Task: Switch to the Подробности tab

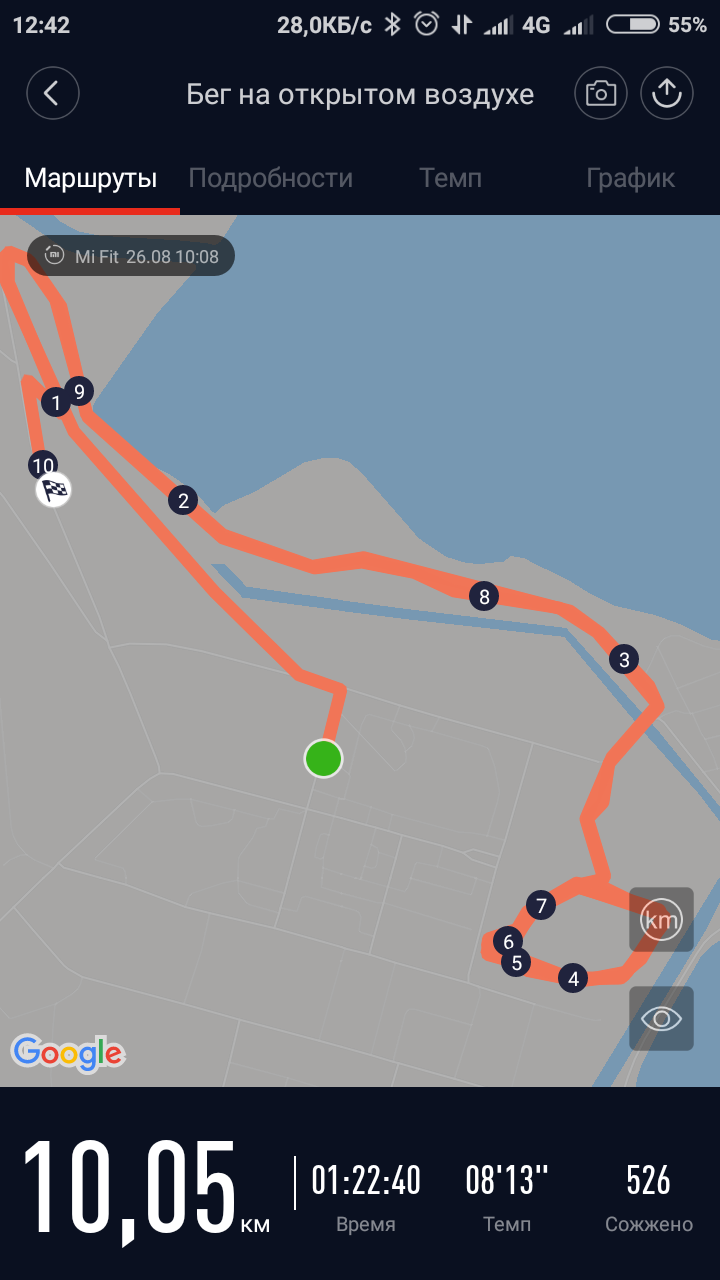Action: [271, 179]
